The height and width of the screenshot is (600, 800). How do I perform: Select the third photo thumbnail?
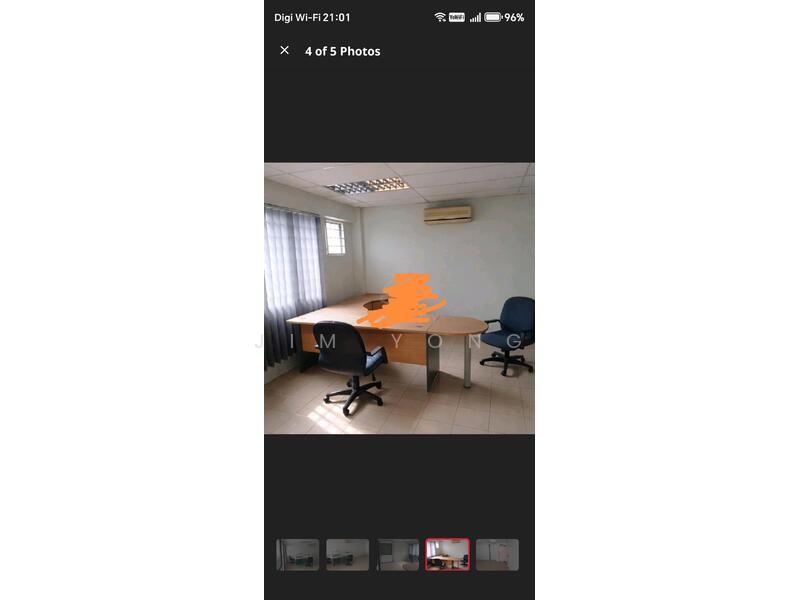(x=397, y=555)
